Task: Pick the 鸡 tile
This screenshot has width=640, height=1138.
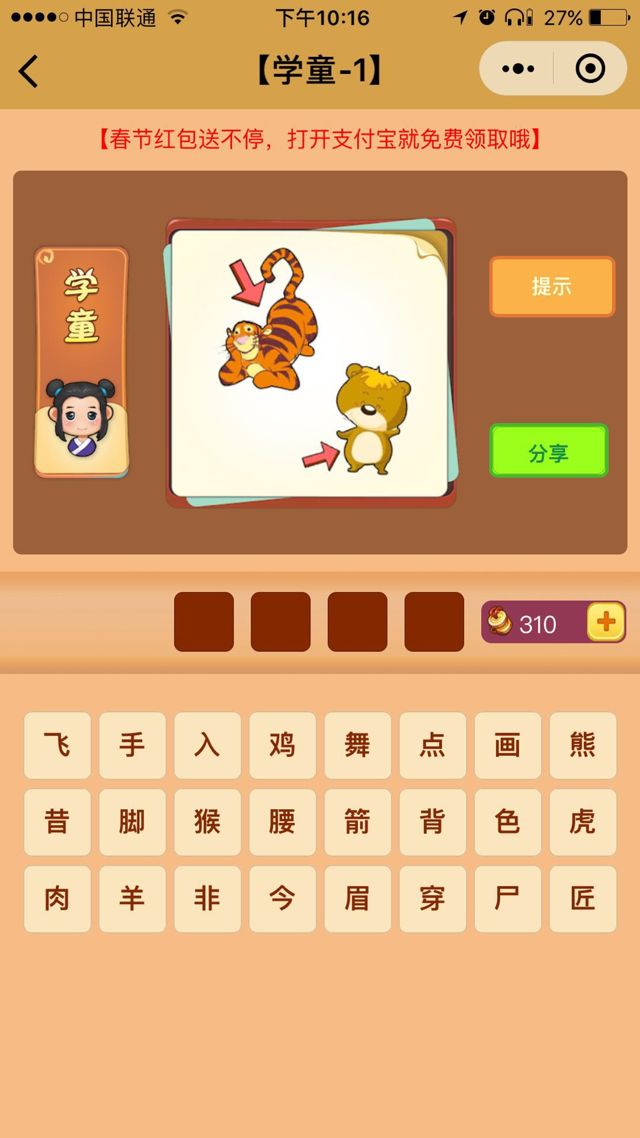Action: click(282, 746)
